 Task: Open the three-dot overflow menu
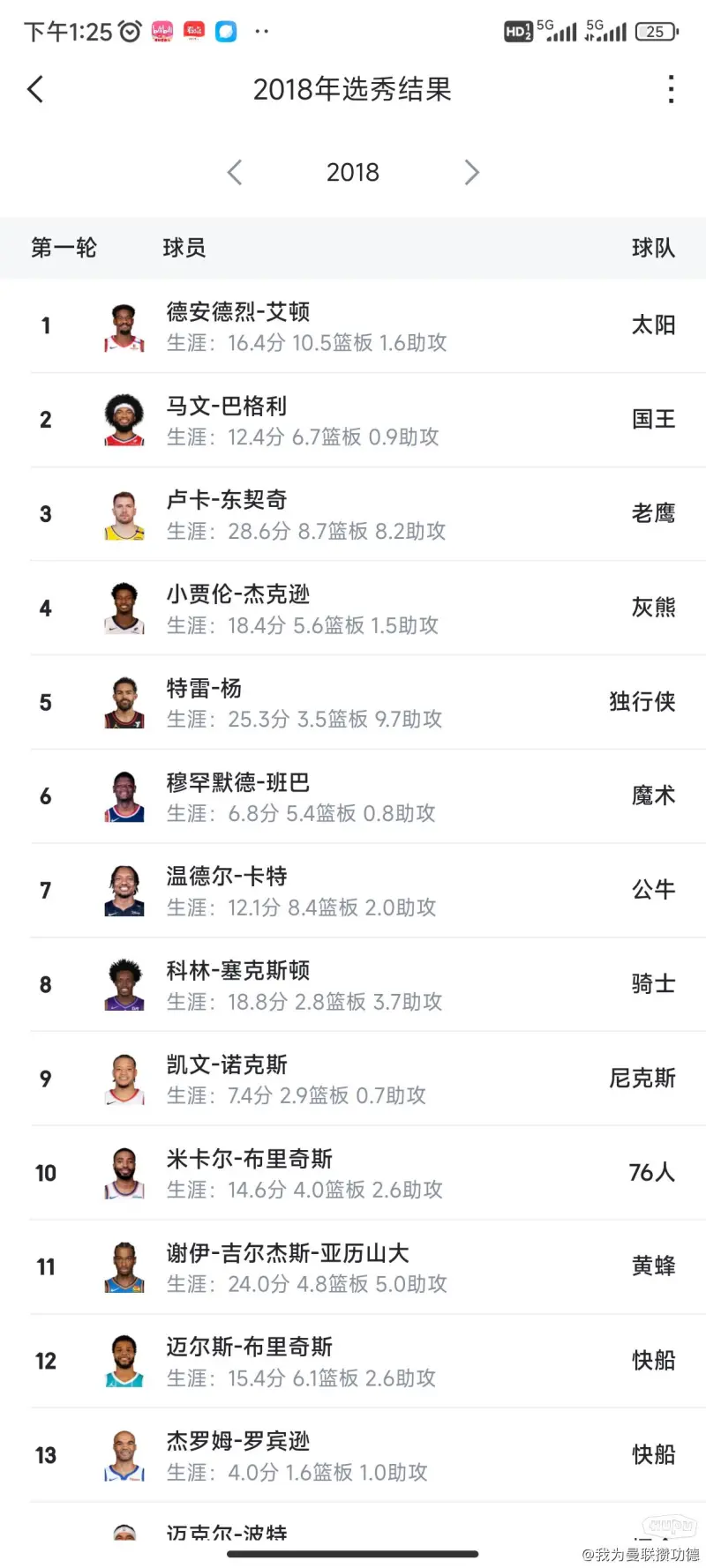click(671, 89)
